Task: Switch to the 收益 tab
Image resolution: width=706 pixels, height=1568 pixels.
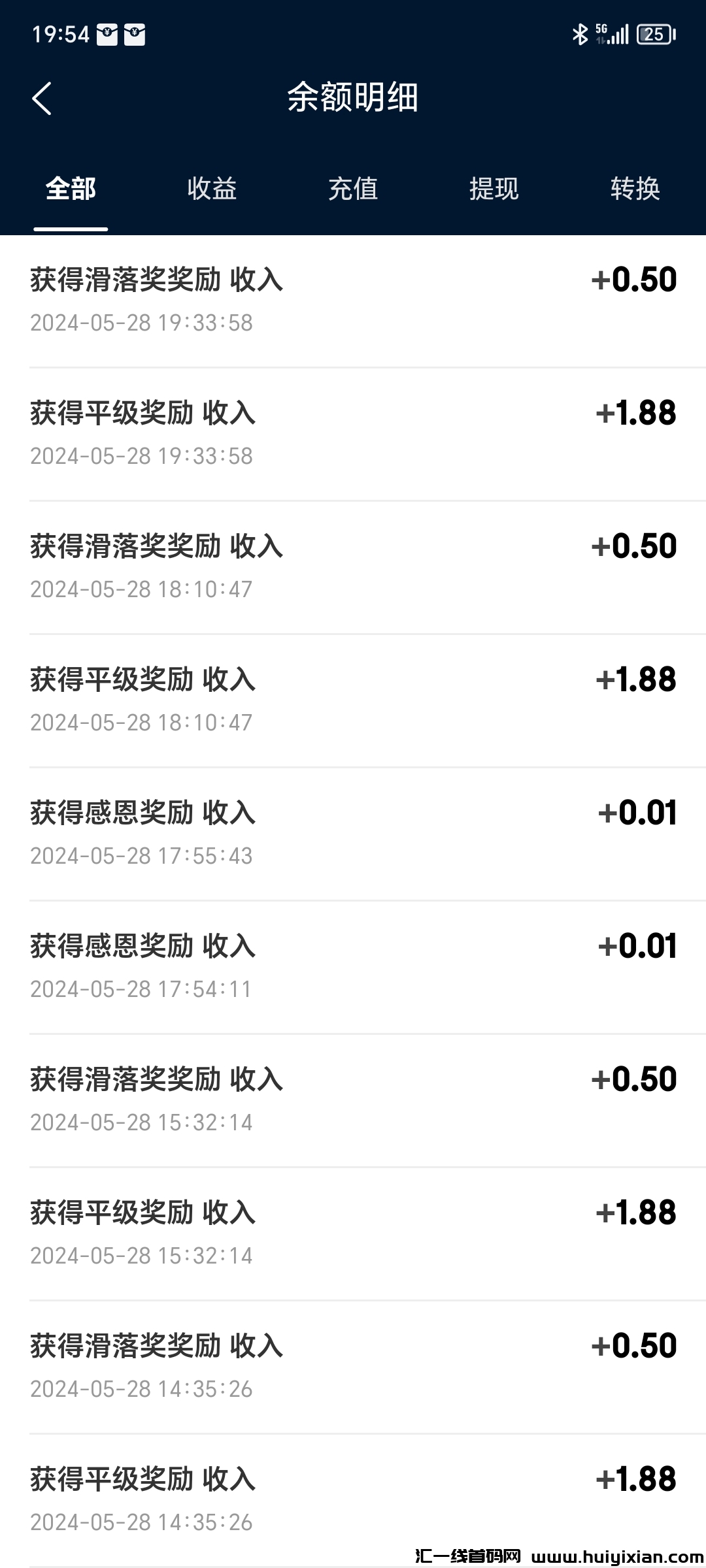Action: coord(212,188)
